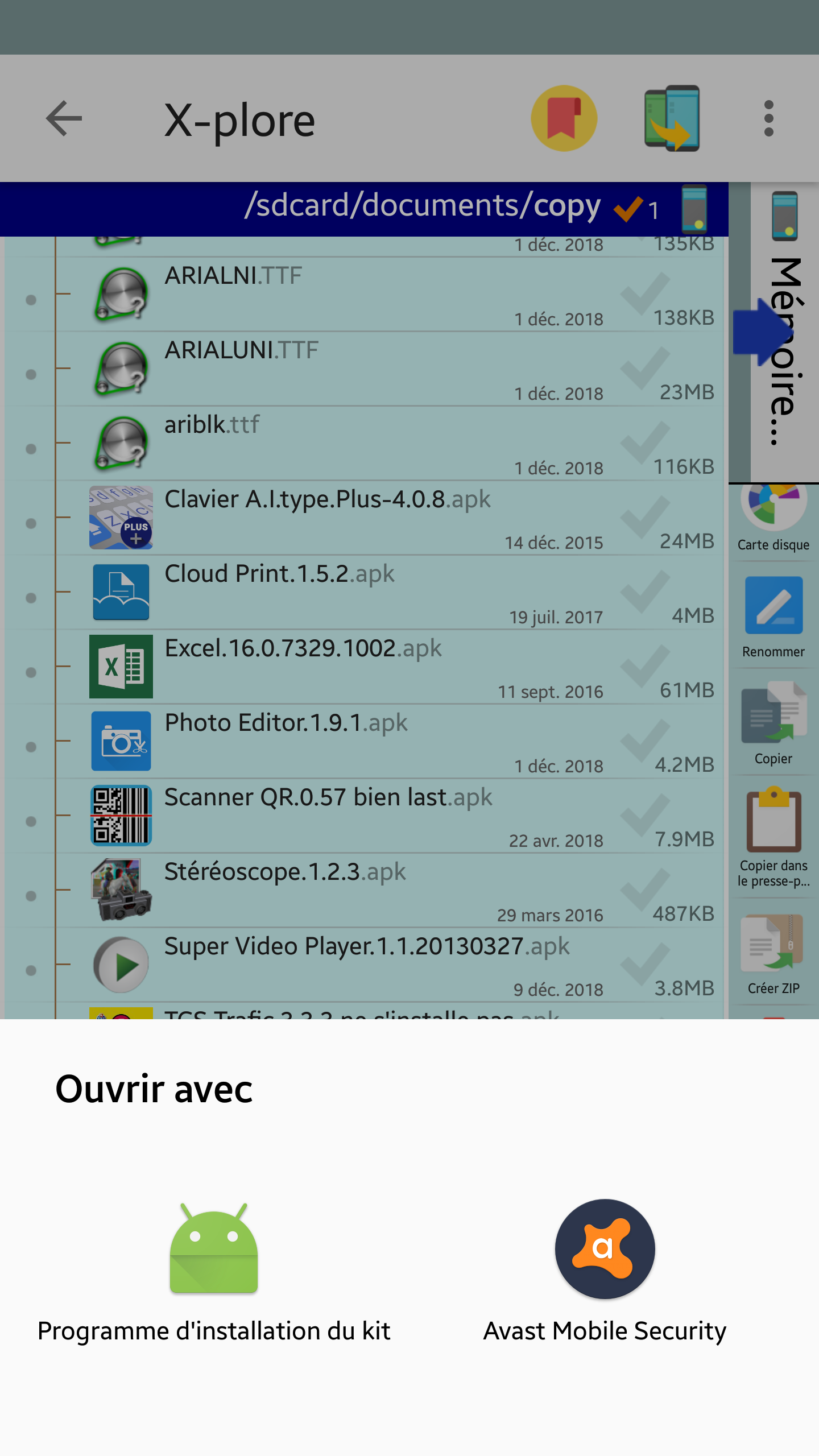This screenshot has height=1456, width=819.
Task: Open with Programme d'installation du kit
Action: pyautogui.click(x=214, y=1272)
